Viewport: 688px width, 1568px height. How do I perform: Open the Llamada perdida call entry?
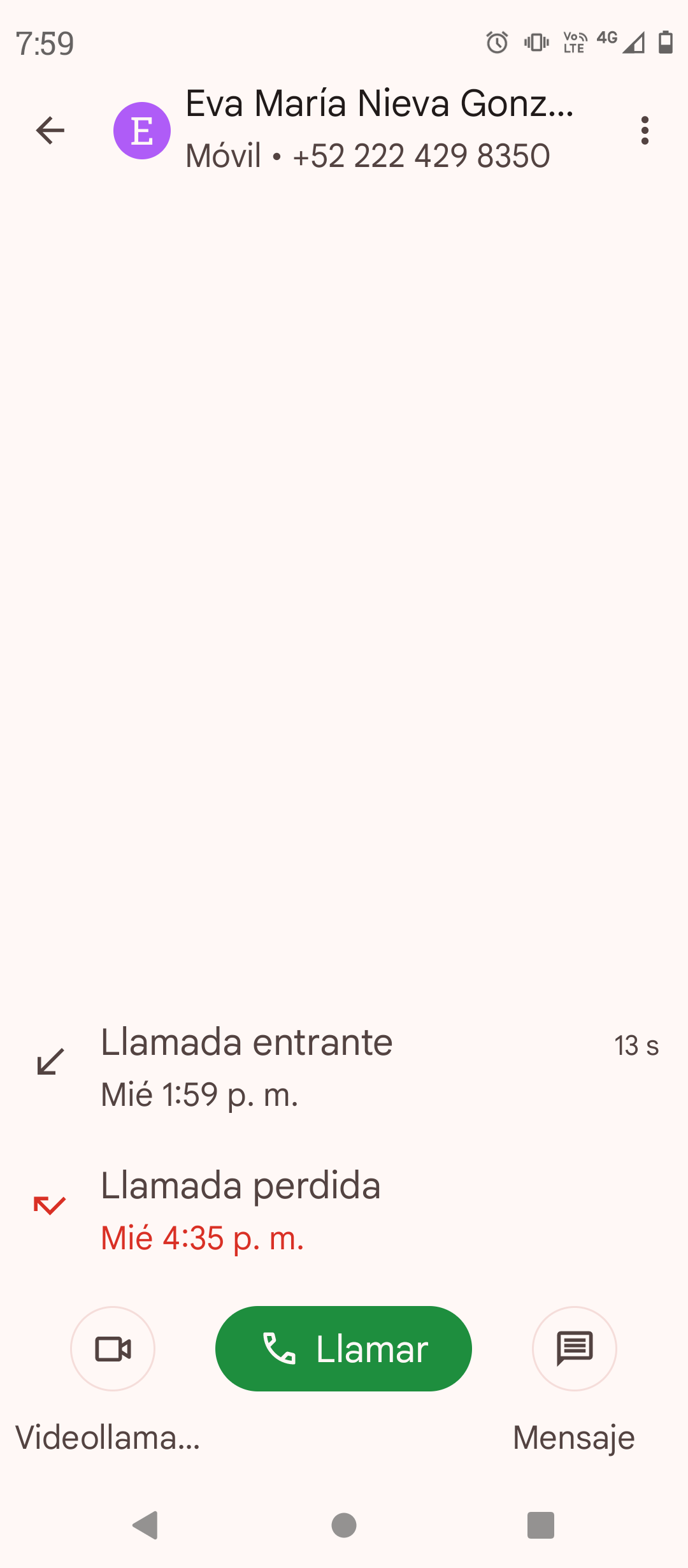tap(344, 1212)
